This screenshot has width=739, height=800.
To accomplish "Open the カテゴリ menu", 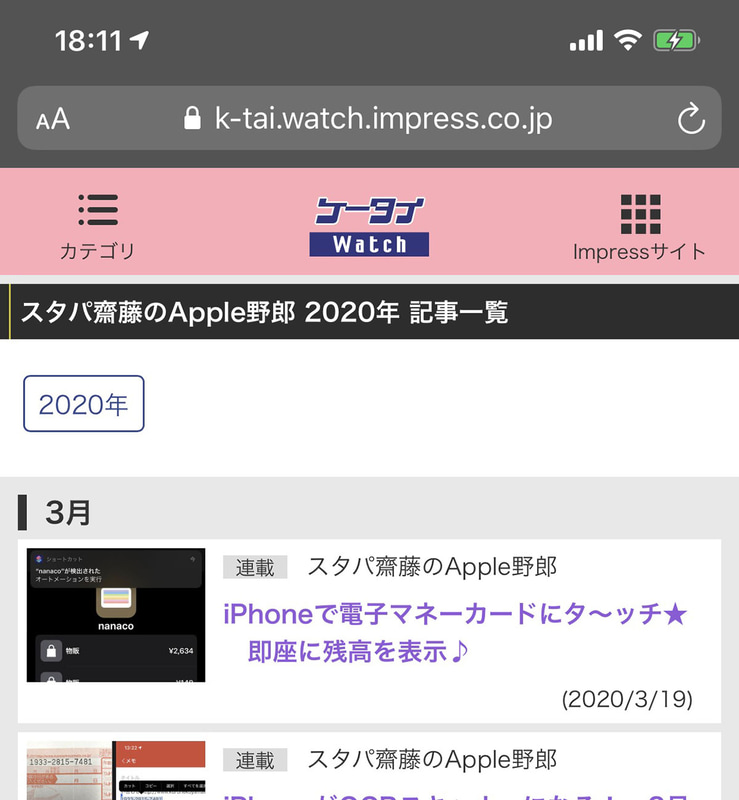I will 97,225.
